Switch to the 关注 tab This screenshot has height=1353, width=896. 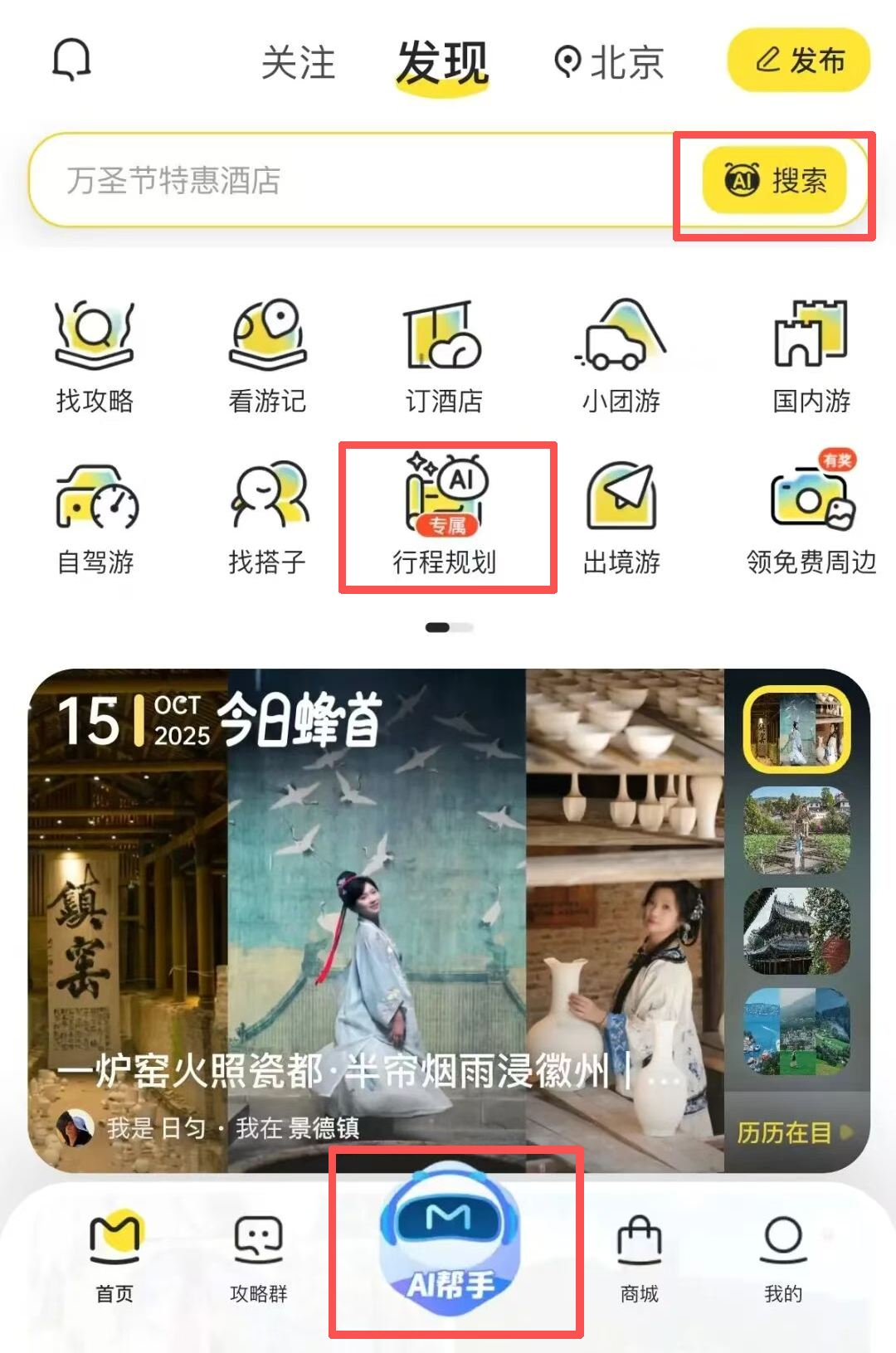[298, 63]
